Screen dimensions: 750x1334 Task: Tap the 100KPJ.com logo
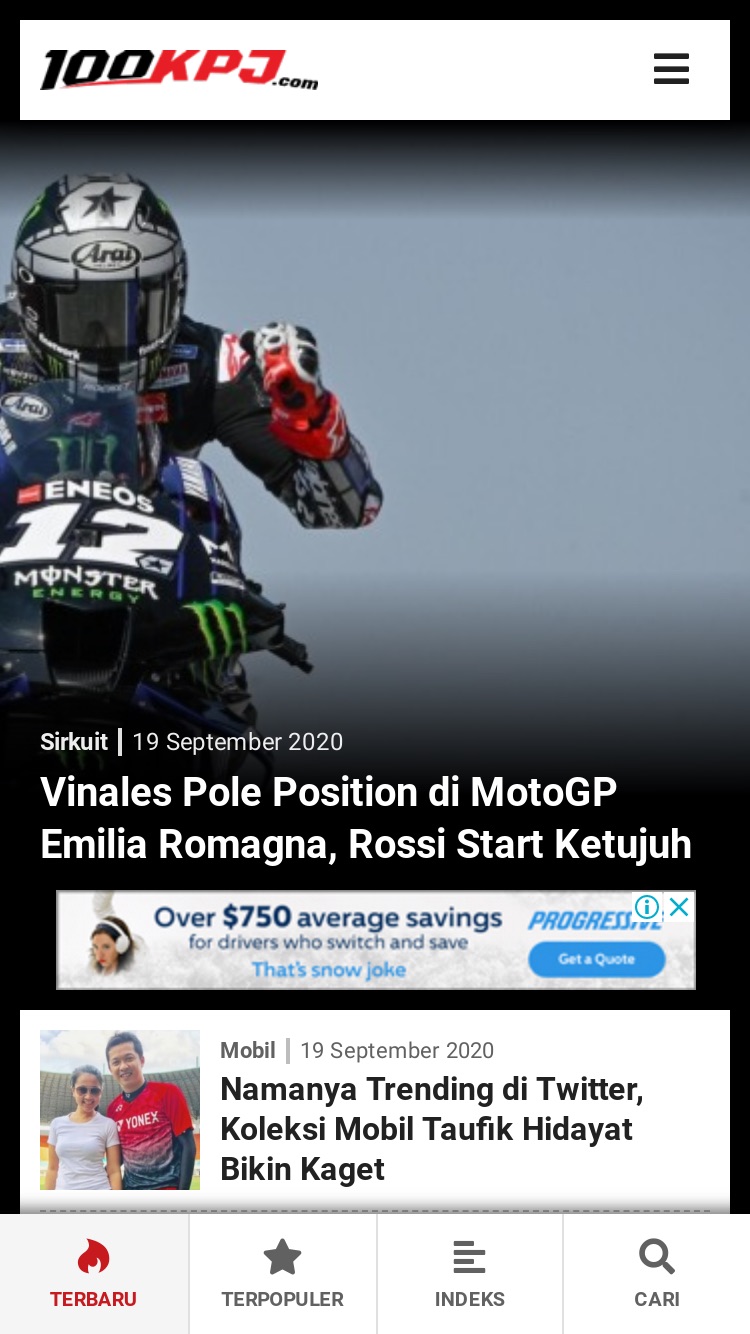tap(179, 70)
